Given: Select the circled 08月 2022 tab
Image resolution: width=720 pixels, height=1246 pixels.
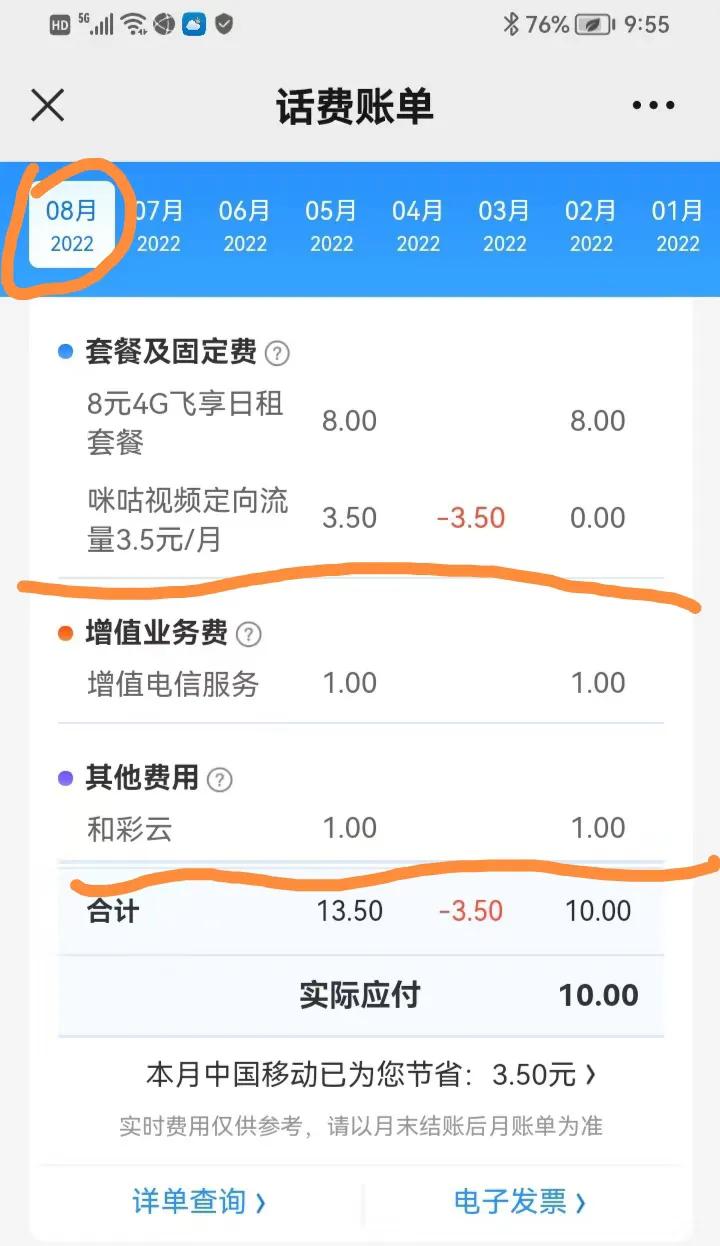Looking at the screenshot, I should (70, 225).
